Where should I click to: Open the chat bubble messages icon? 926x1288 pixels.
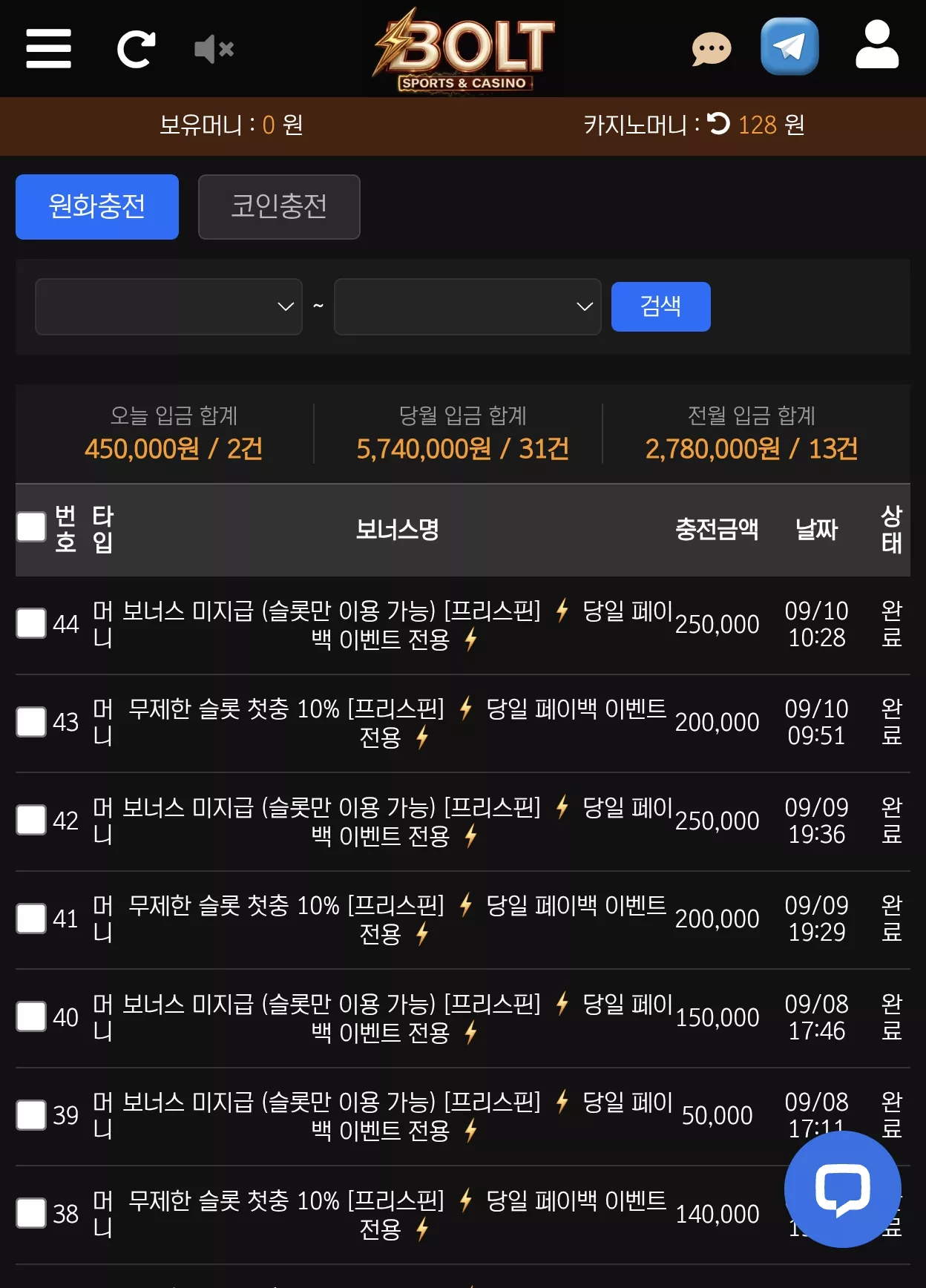coord(711,50)
